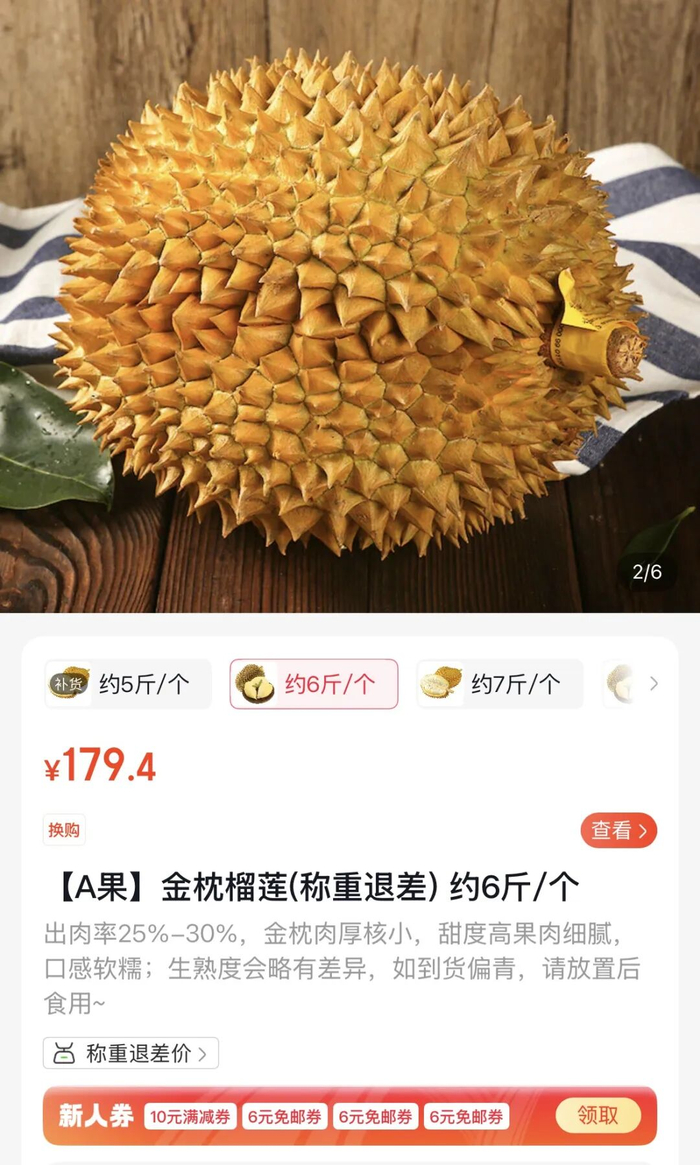Tap the 换购 tag
This screenshot has height=1165, width=700.
[64, 830]
